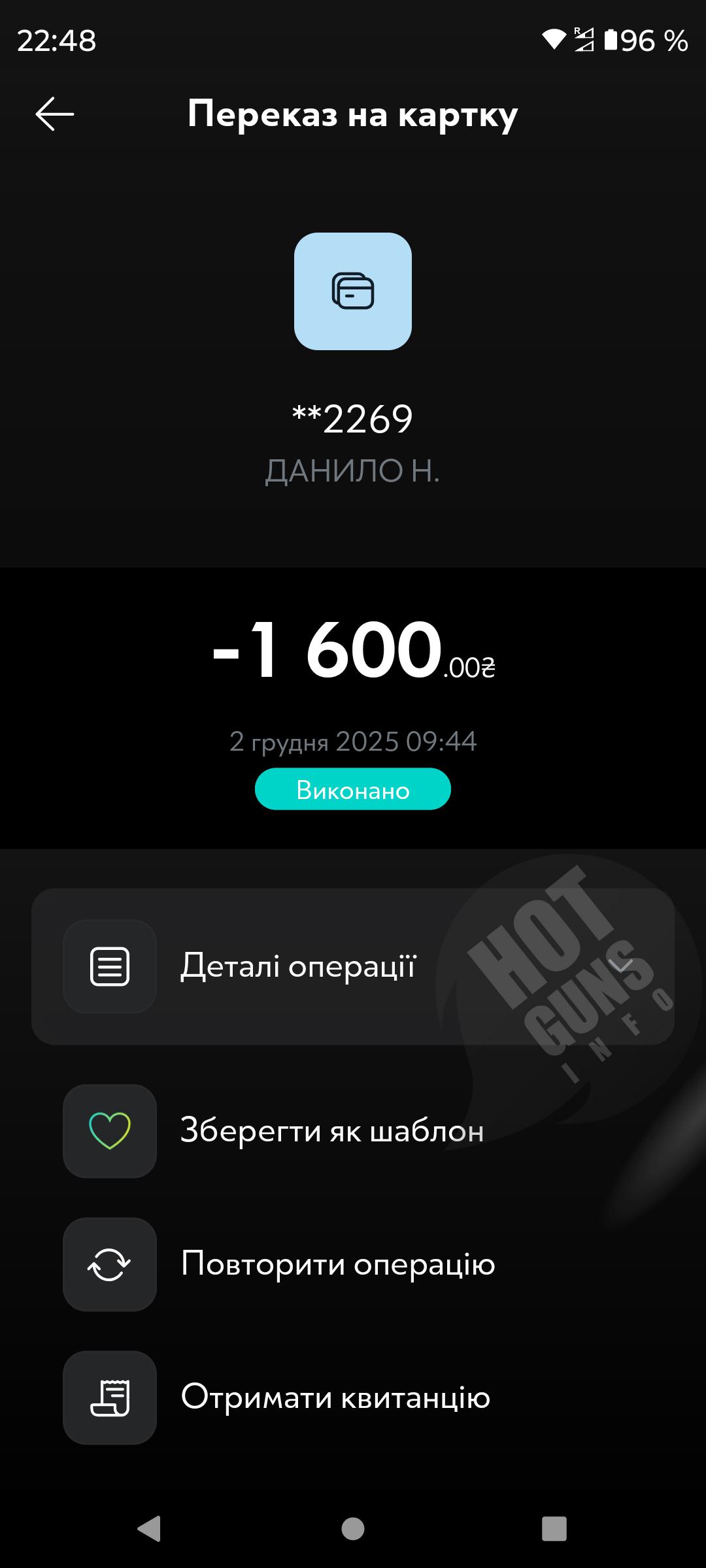Select Зберегти як шаблон
Screen dimensions: 706x1568
pos(332,1131)
